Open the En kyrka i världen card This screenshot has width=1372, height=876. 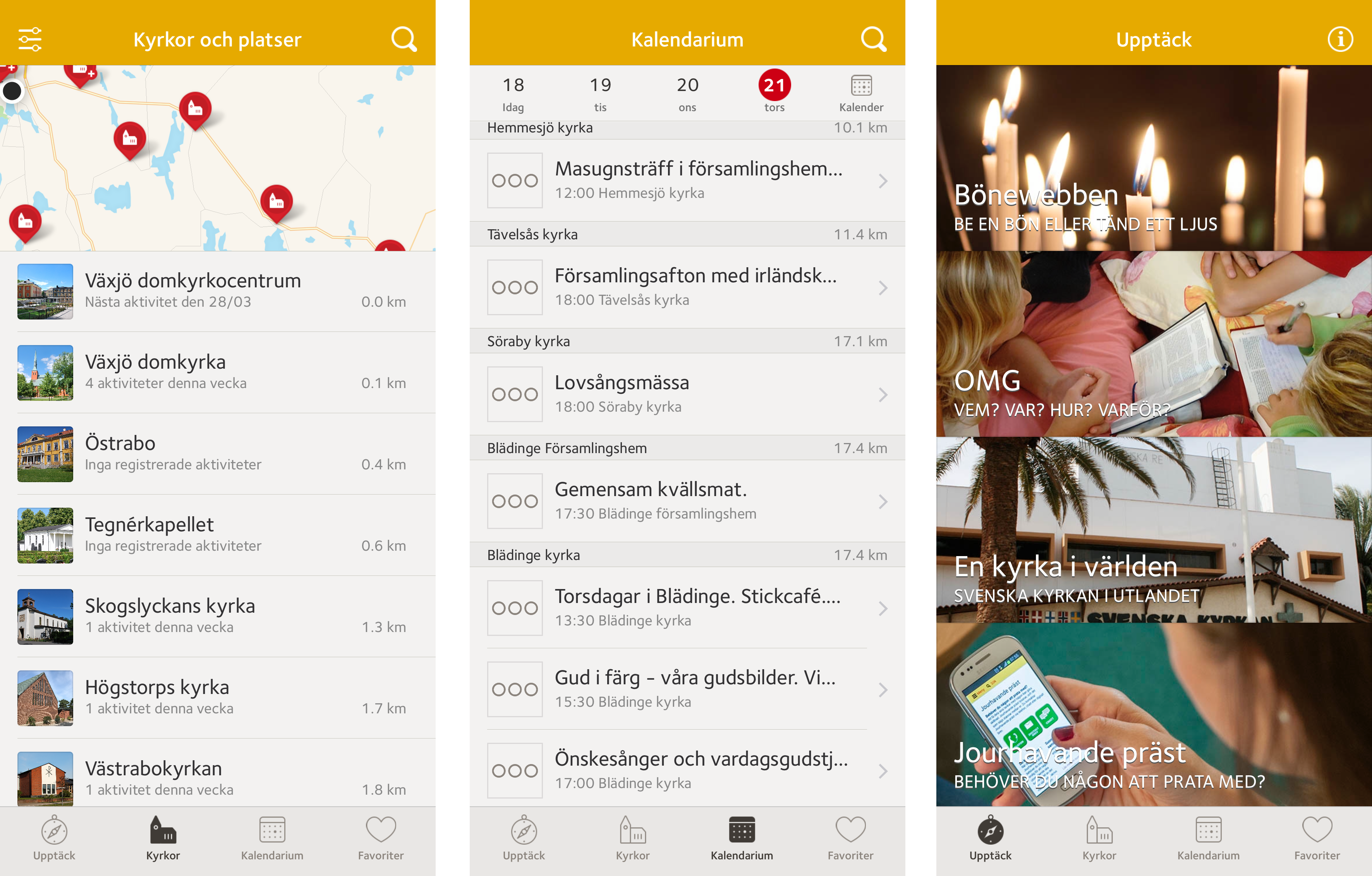point(1154,529)
